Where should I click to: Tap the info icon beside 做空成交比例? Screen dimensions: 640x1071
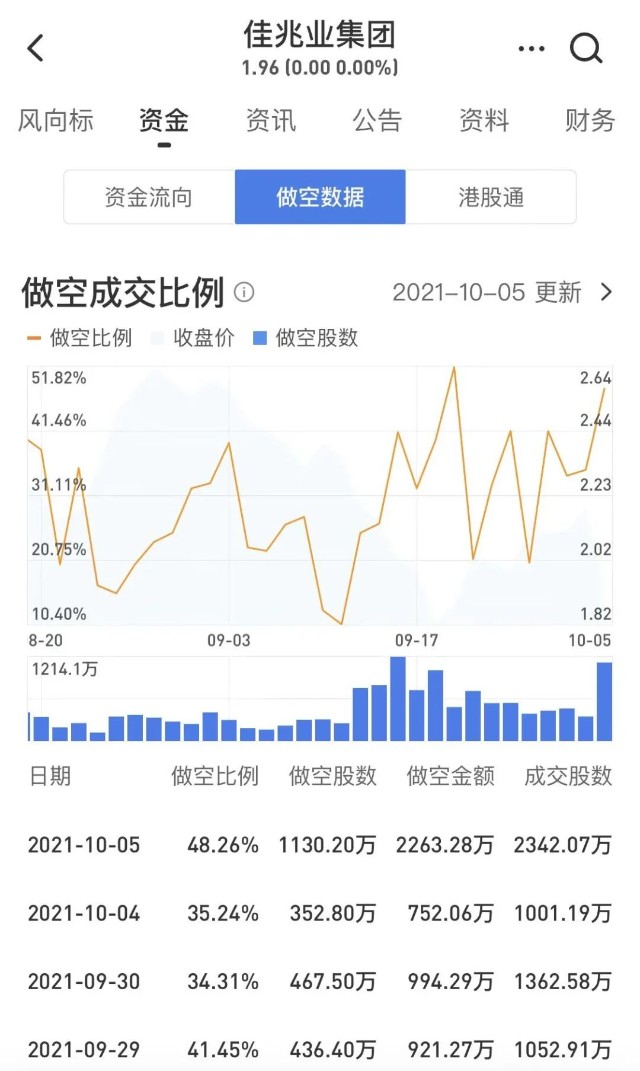click(244, 292)
